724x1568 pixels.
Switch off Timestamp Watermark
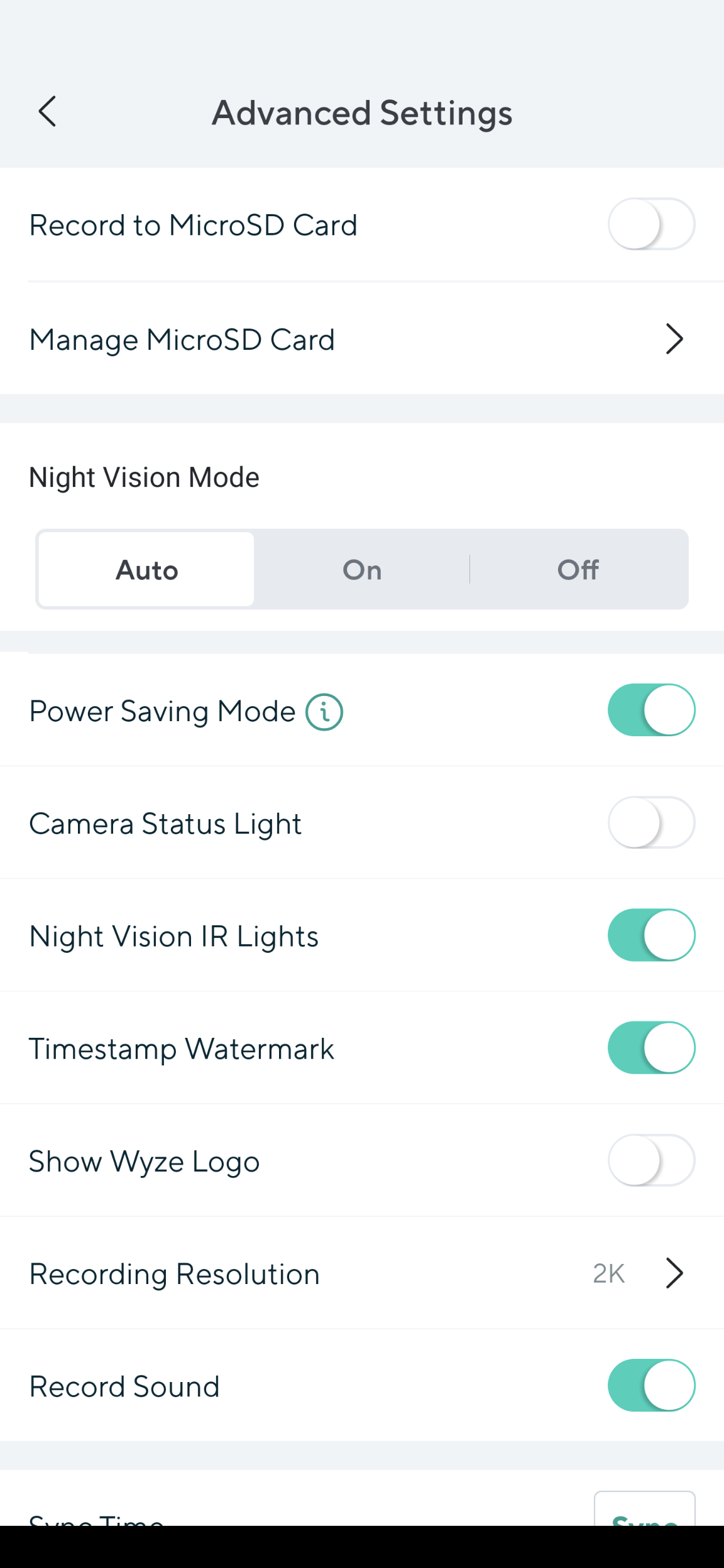tap(651, 1047)
